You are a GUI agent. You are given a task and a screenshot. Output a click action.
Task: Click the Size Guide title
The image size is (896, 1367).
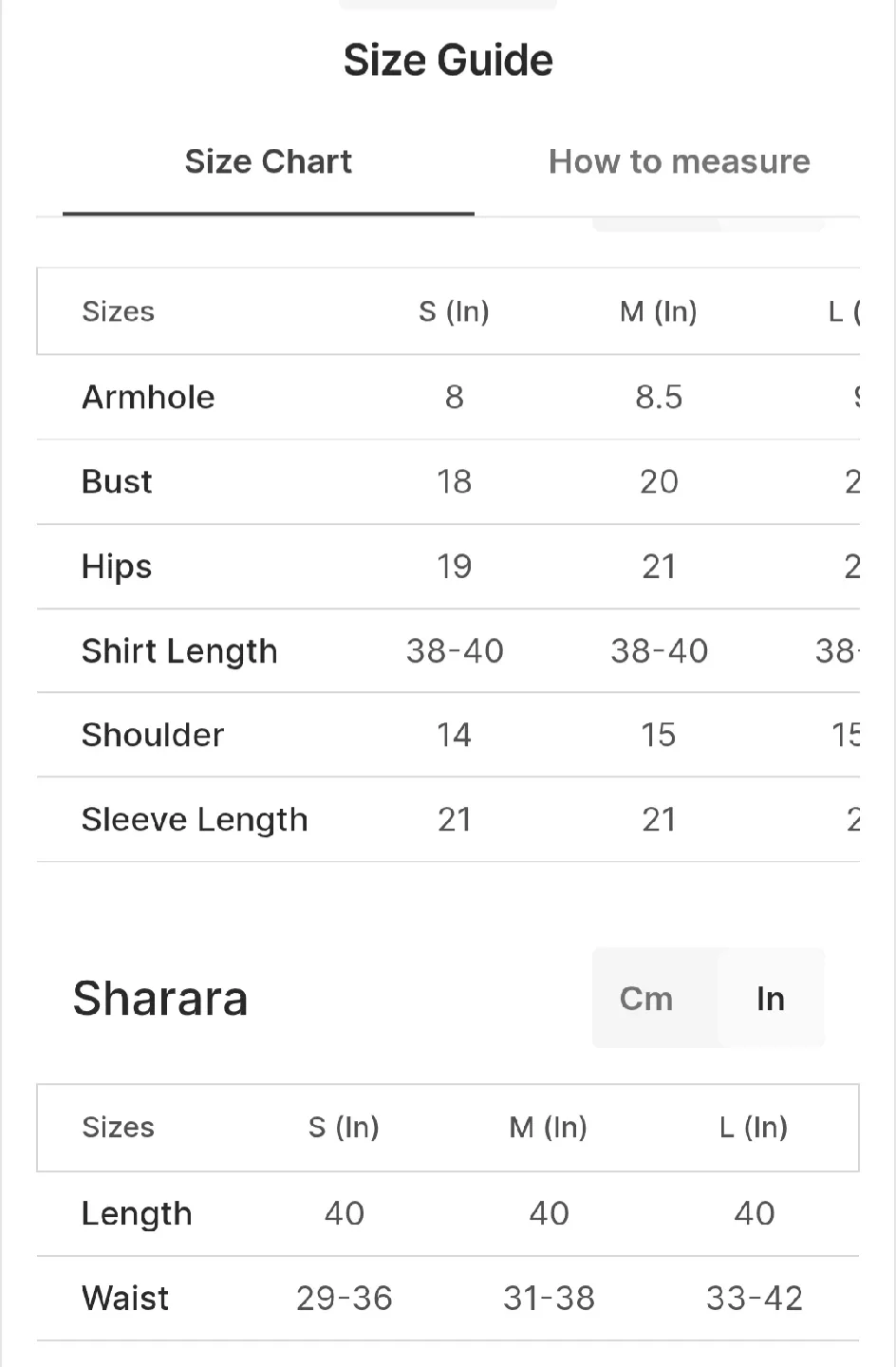tap(448, 59)
